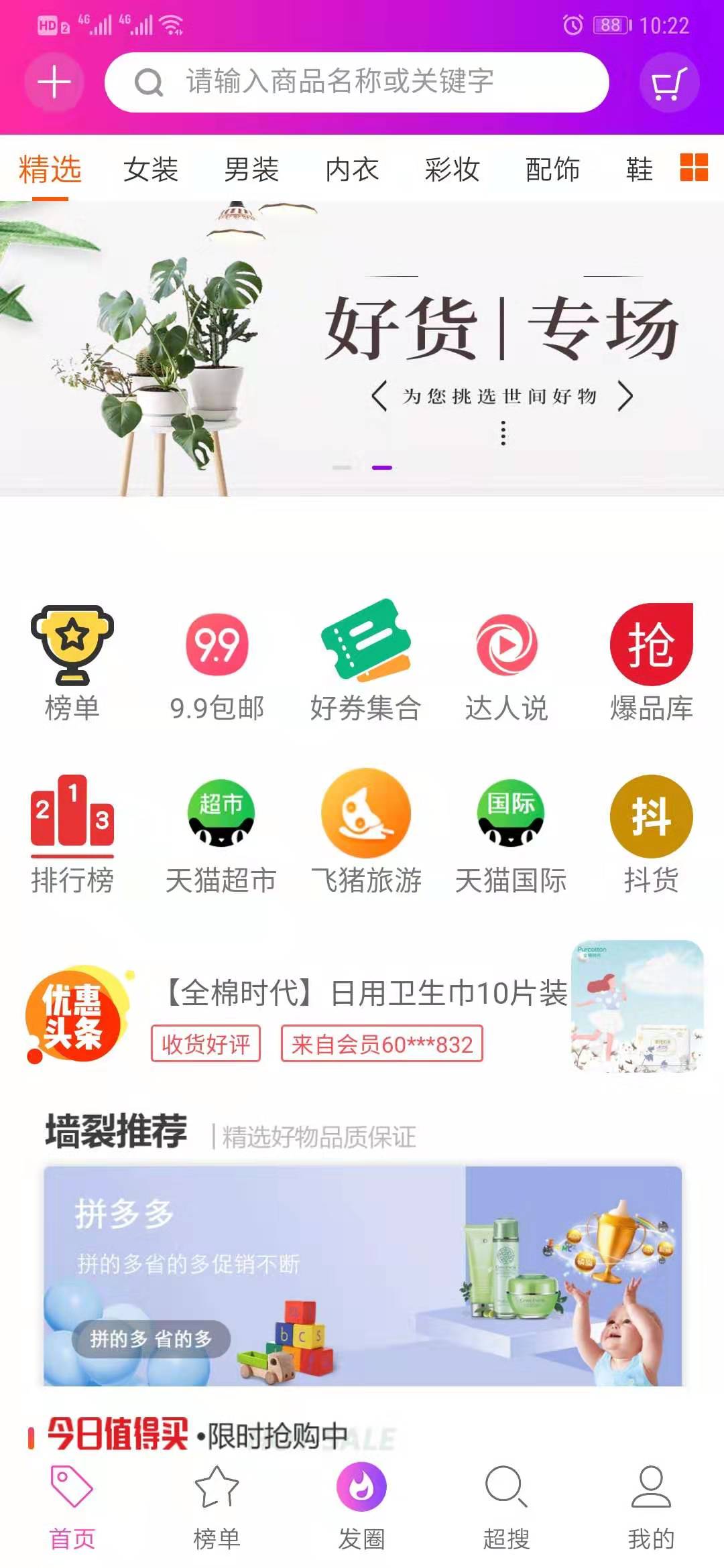Image resolution: width=724 pixels, height=1568 pixels.
Task: Open the 爆品库 shortcut
Action: coord(651,665)
